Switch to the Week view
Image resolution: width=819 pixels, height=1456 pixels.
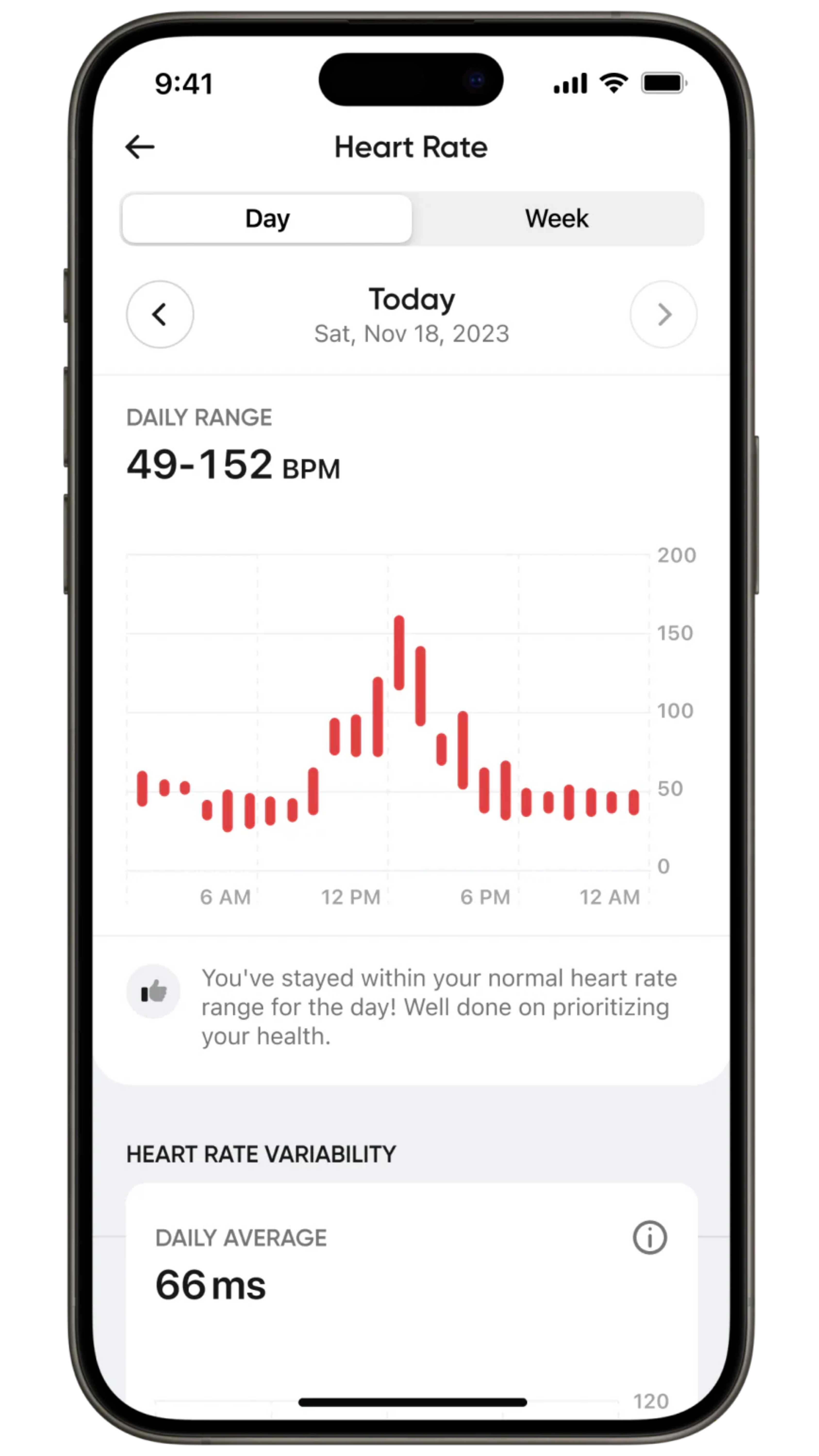(x=557, y=219)
